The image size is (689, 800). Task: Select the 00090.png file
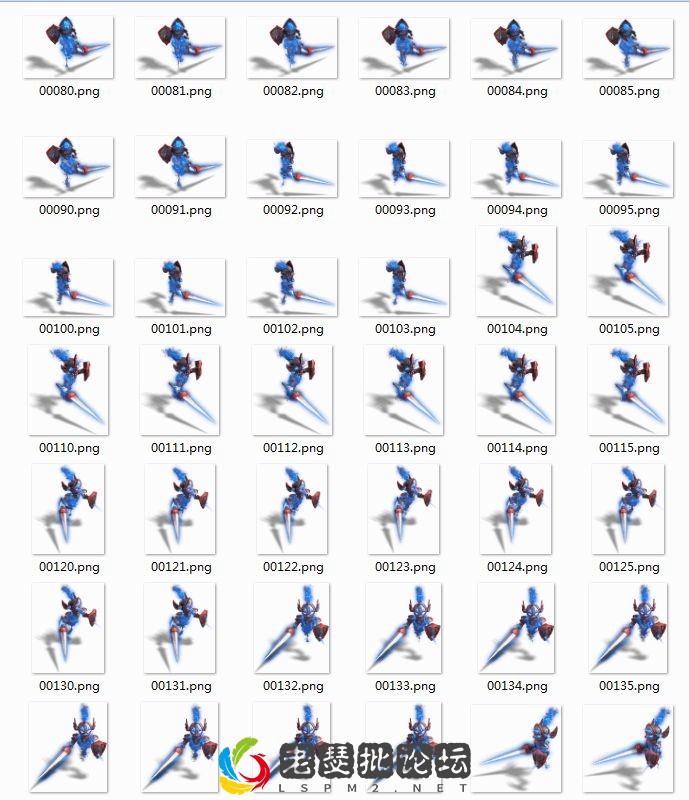pyautogui.click(x=69, y=167)
